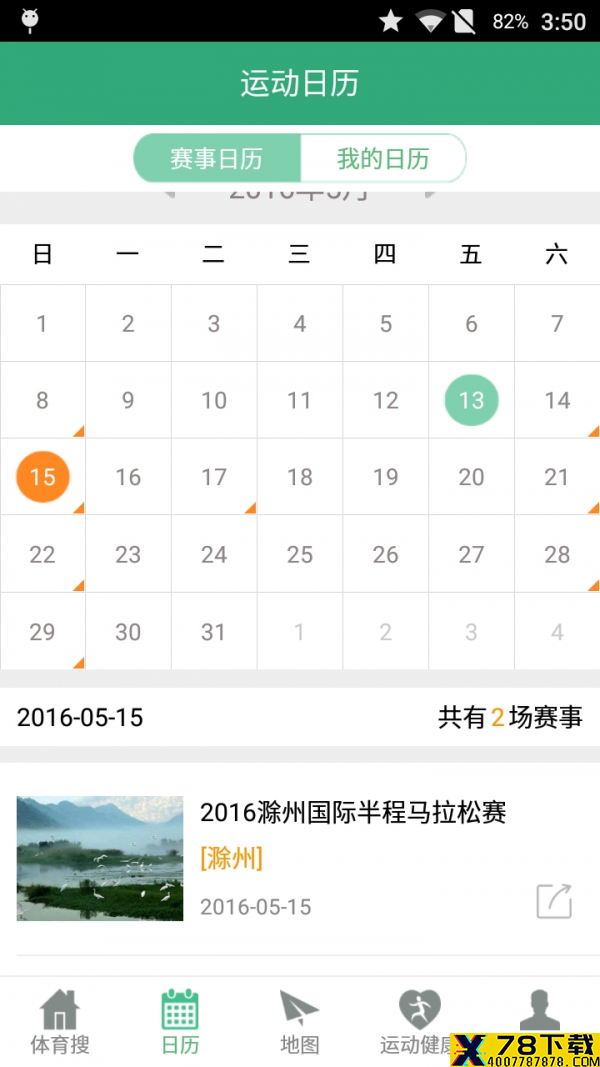Open the 运动健康 tab
This screenshot has width=600, height=1067.
(x=420, y=1022)
